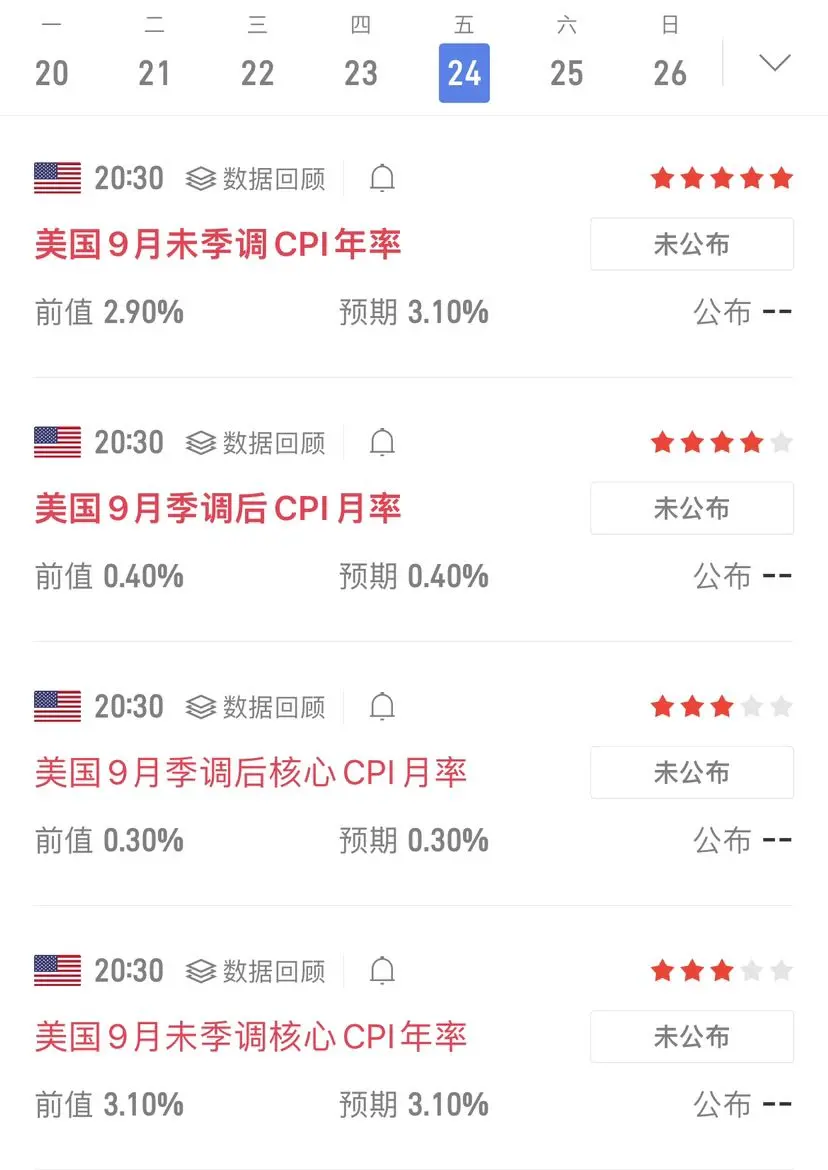Open 美国9月未季调CPI年率 details
Image resolution: width=828 pixels, height=1170 pixels.
pyautogui.click(x=218, y=244)
